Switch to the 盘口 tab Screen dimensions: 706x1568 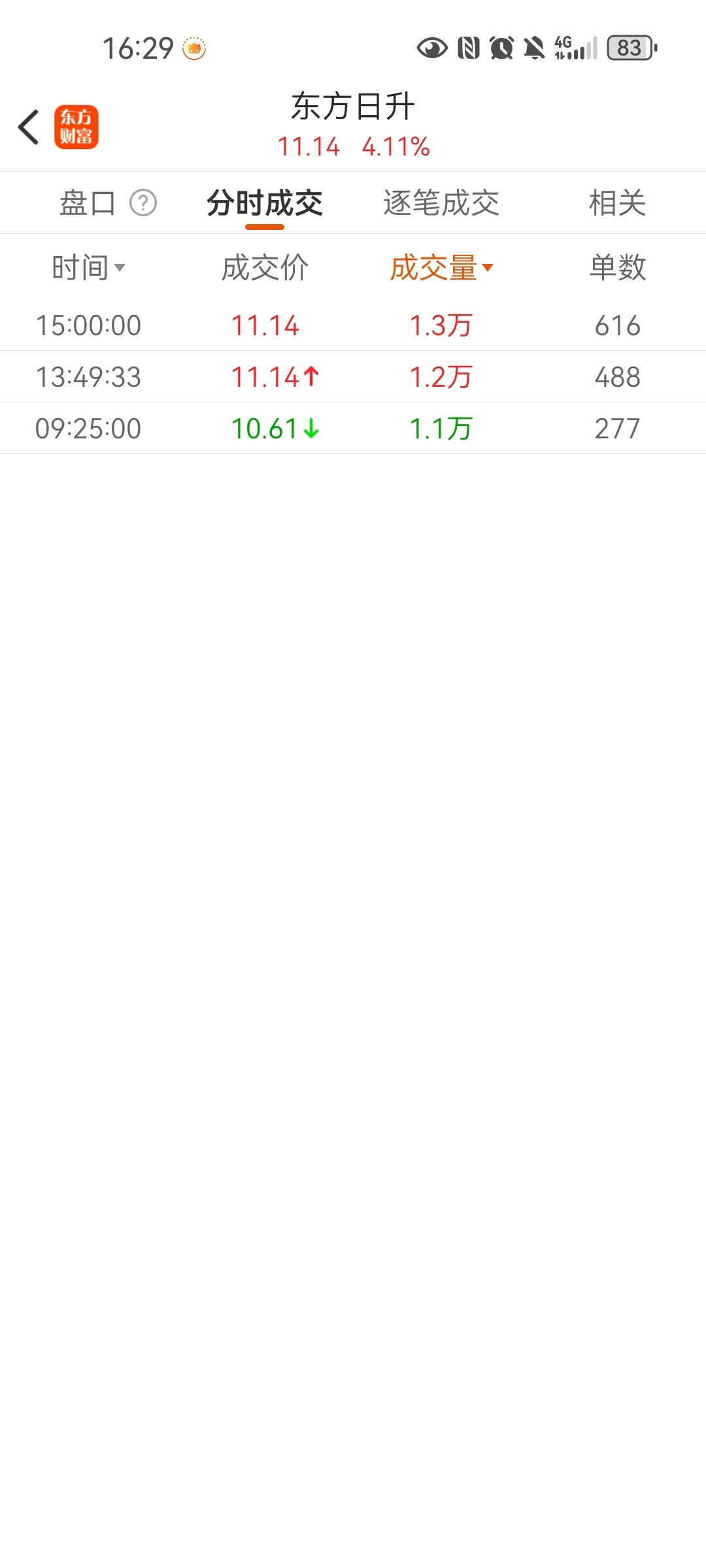point(88,203)
